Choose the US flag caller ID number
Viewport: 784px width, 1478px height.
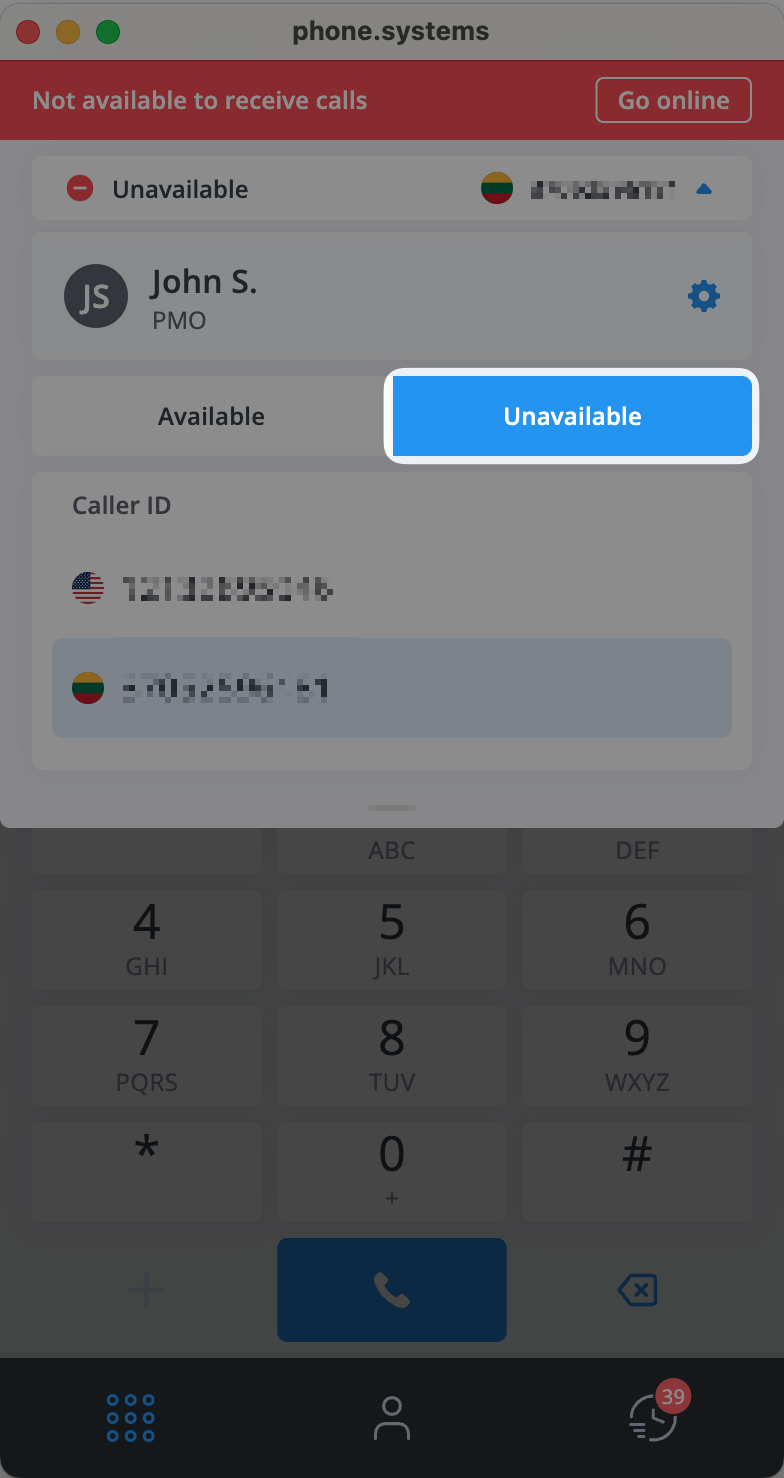pos(391,588)
